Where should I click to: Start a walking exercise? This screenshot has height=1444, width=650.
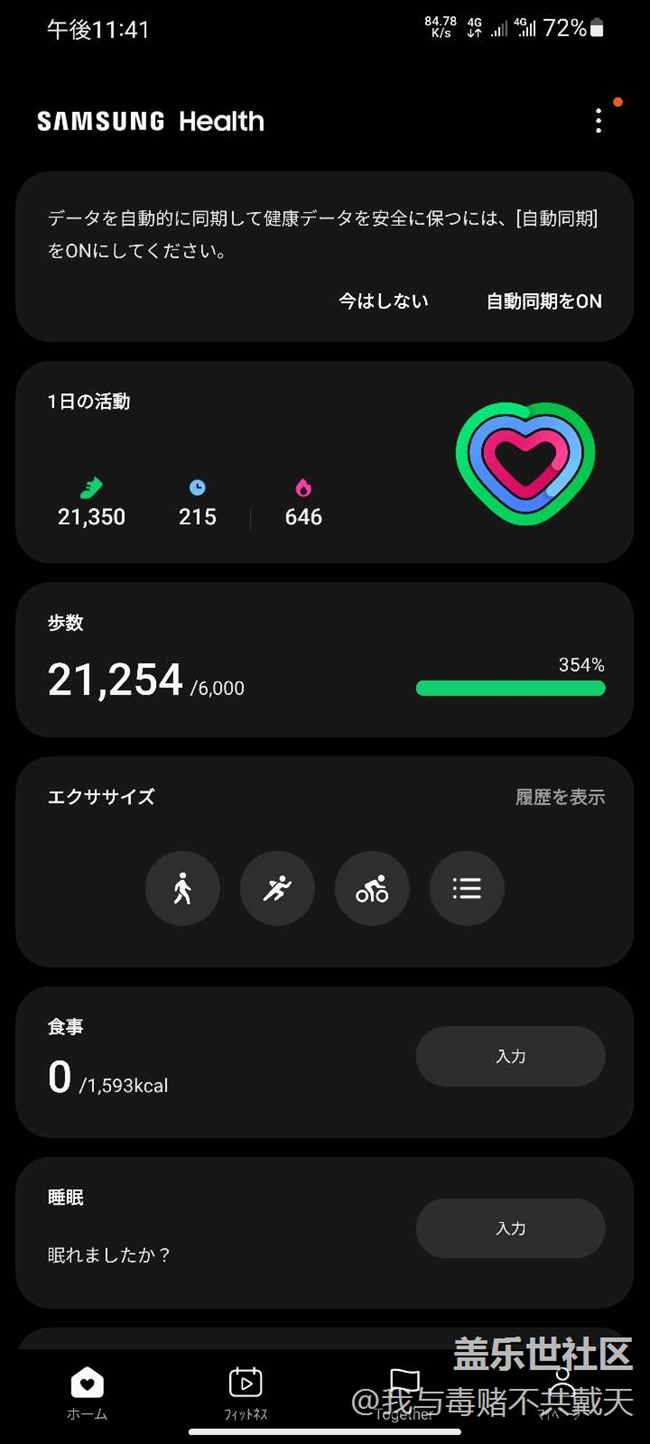click(182, 888)
